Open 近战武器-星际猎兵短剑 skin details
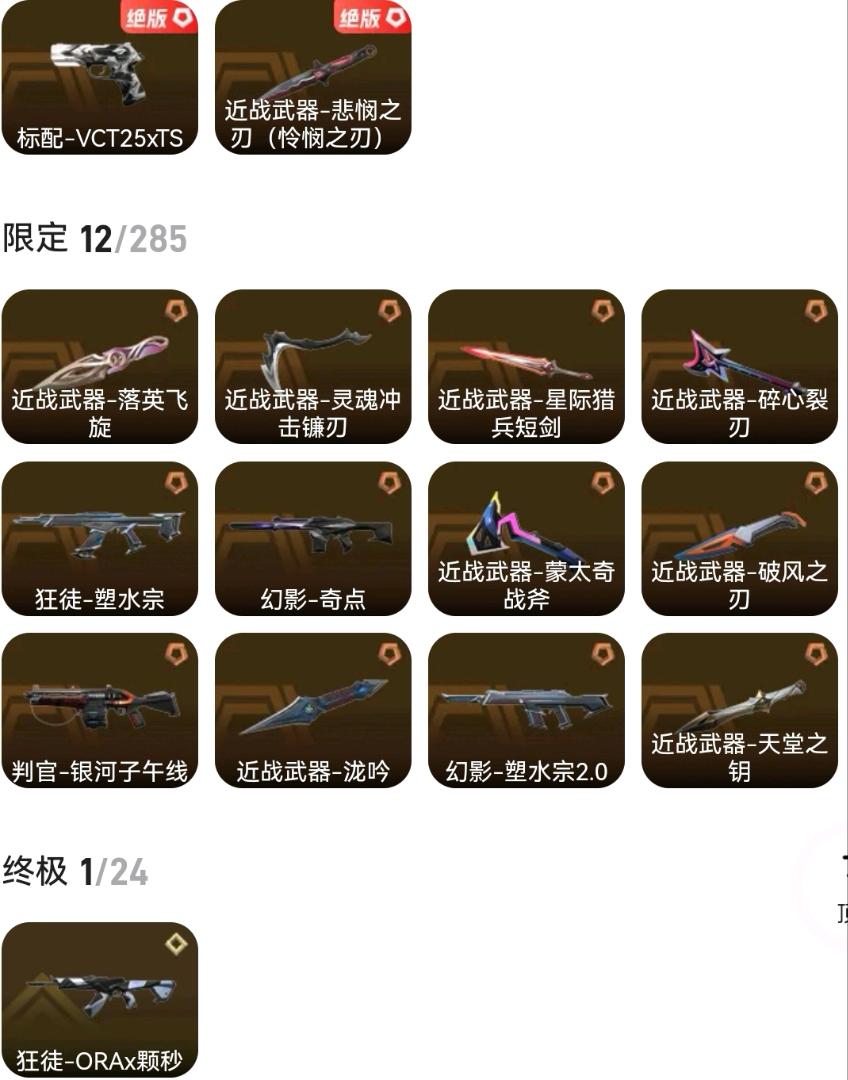This screenshot has height=1080, width=848. pos(526,366)
